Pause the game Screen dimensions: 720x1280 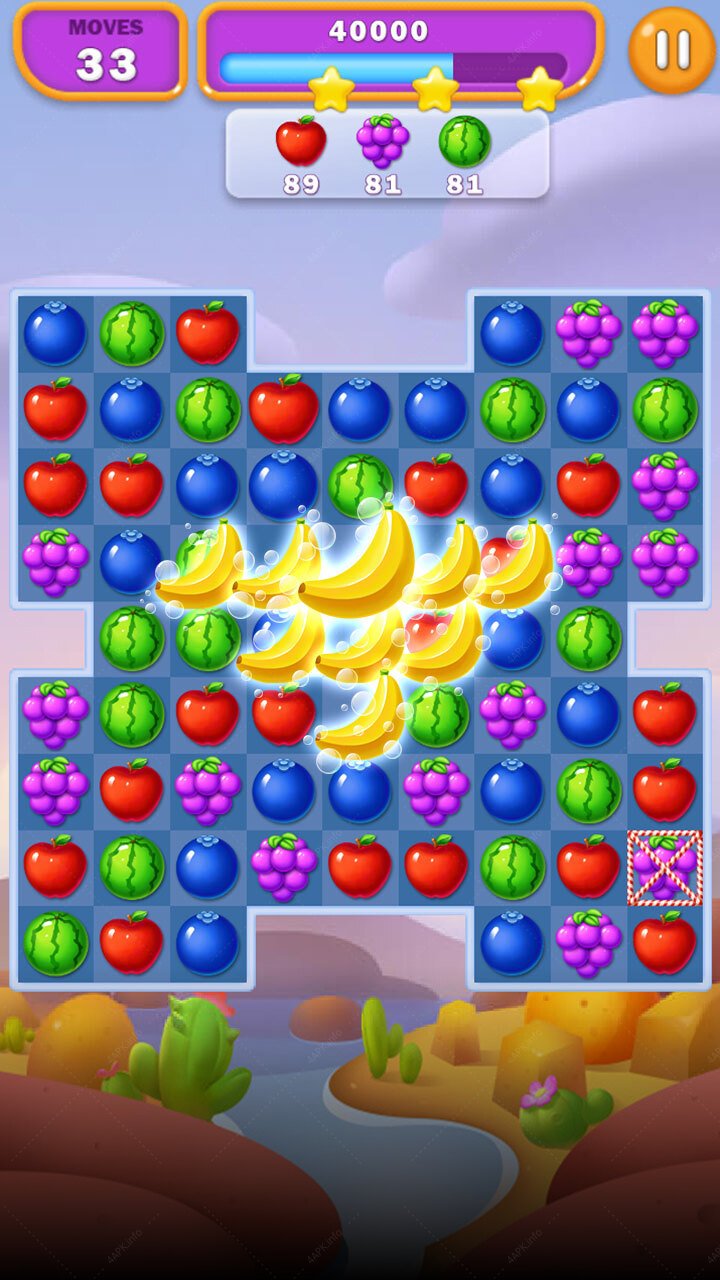tap(672, 50)
